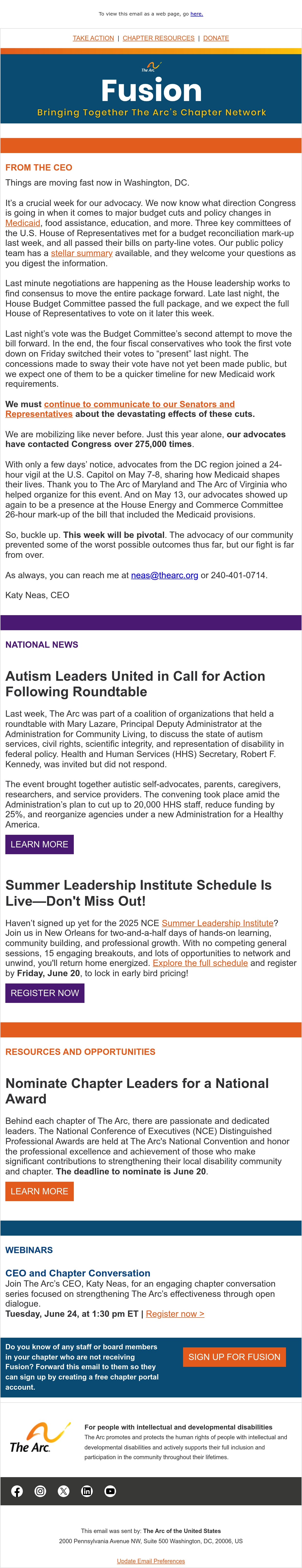Screen dimensions: 302x1568
Task: Open the Chapter Resources link
Action: (x=159, y=38)
